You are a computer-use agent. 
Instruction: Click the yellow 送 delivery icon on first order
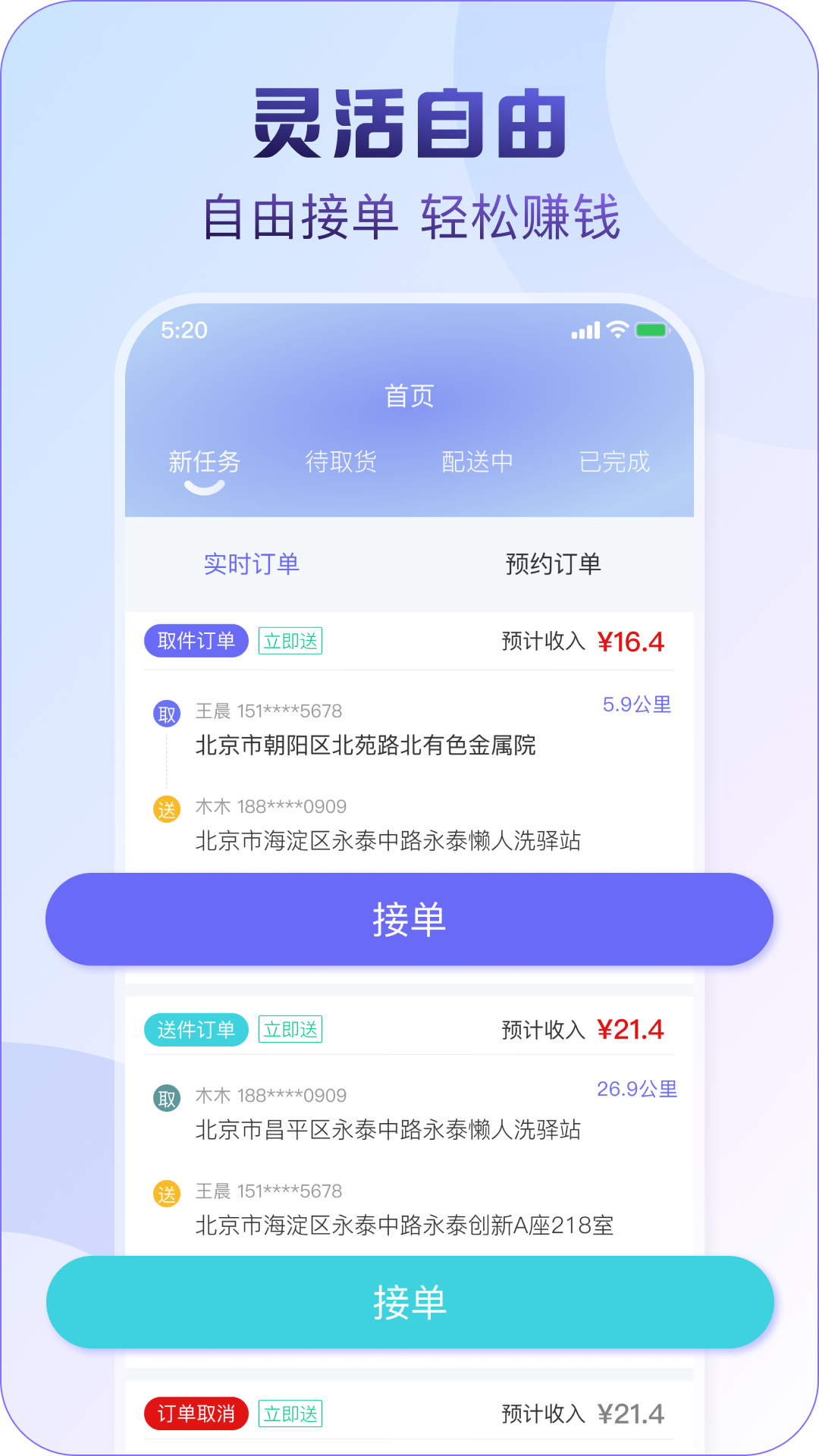click(168, 808)
